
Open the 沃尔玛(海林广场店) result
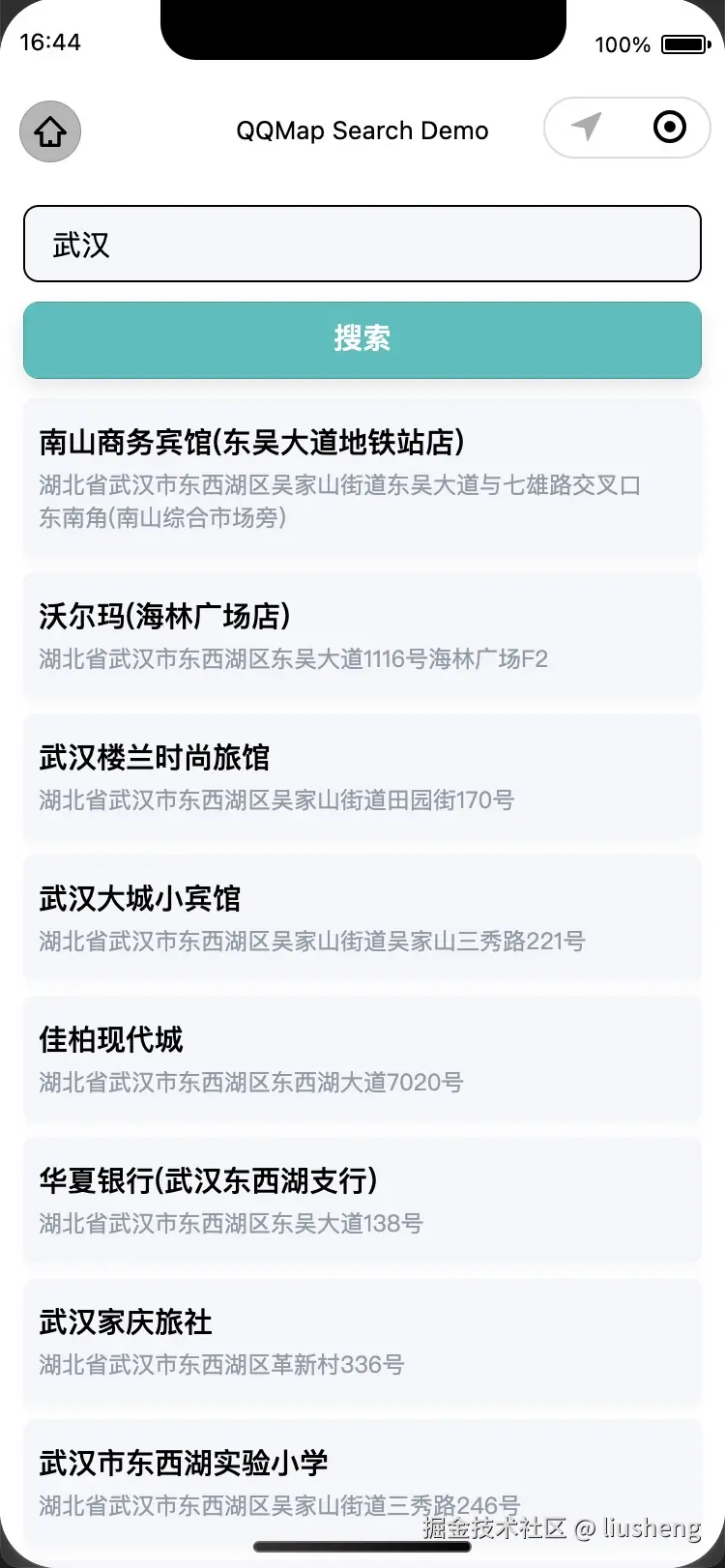(x=362, y=636)
